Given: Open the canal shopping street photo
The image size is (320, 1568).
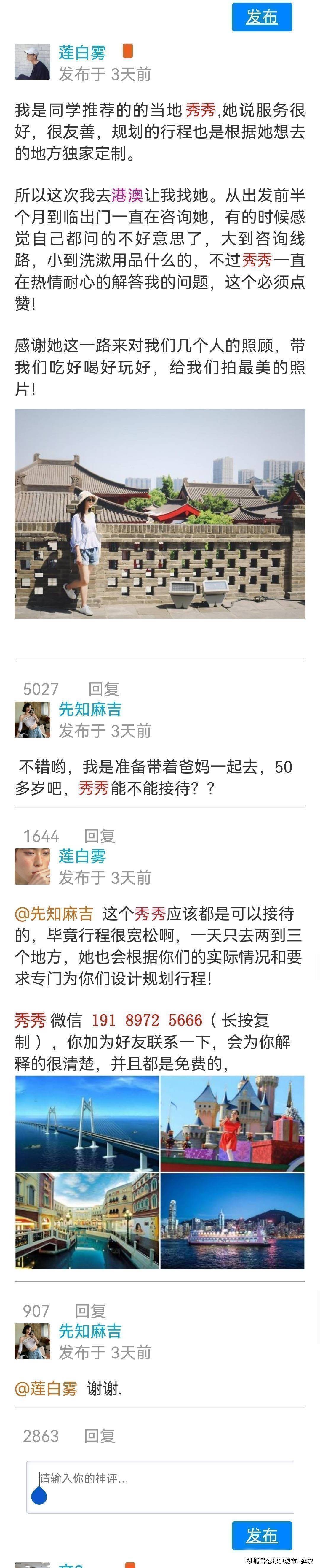Looking at the screenshot, I should point(87,1221).
